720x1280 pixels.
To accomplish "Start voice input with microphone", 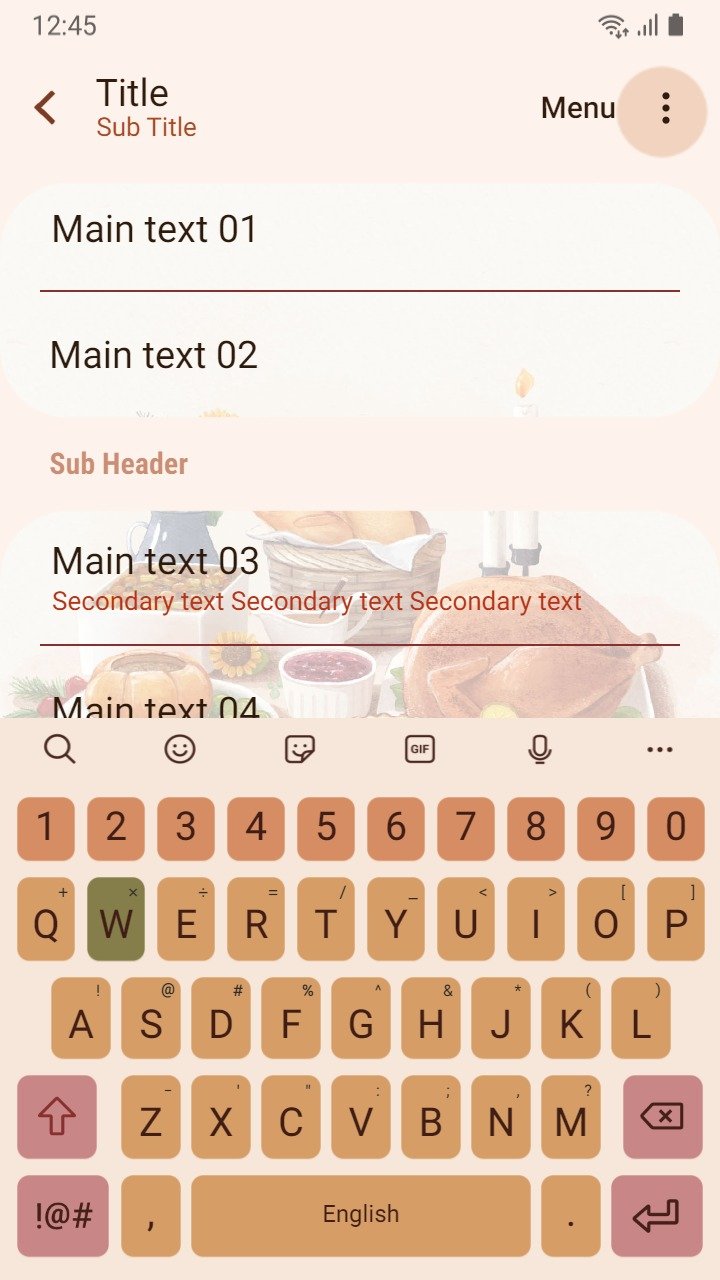I will [x=540, y=749].
